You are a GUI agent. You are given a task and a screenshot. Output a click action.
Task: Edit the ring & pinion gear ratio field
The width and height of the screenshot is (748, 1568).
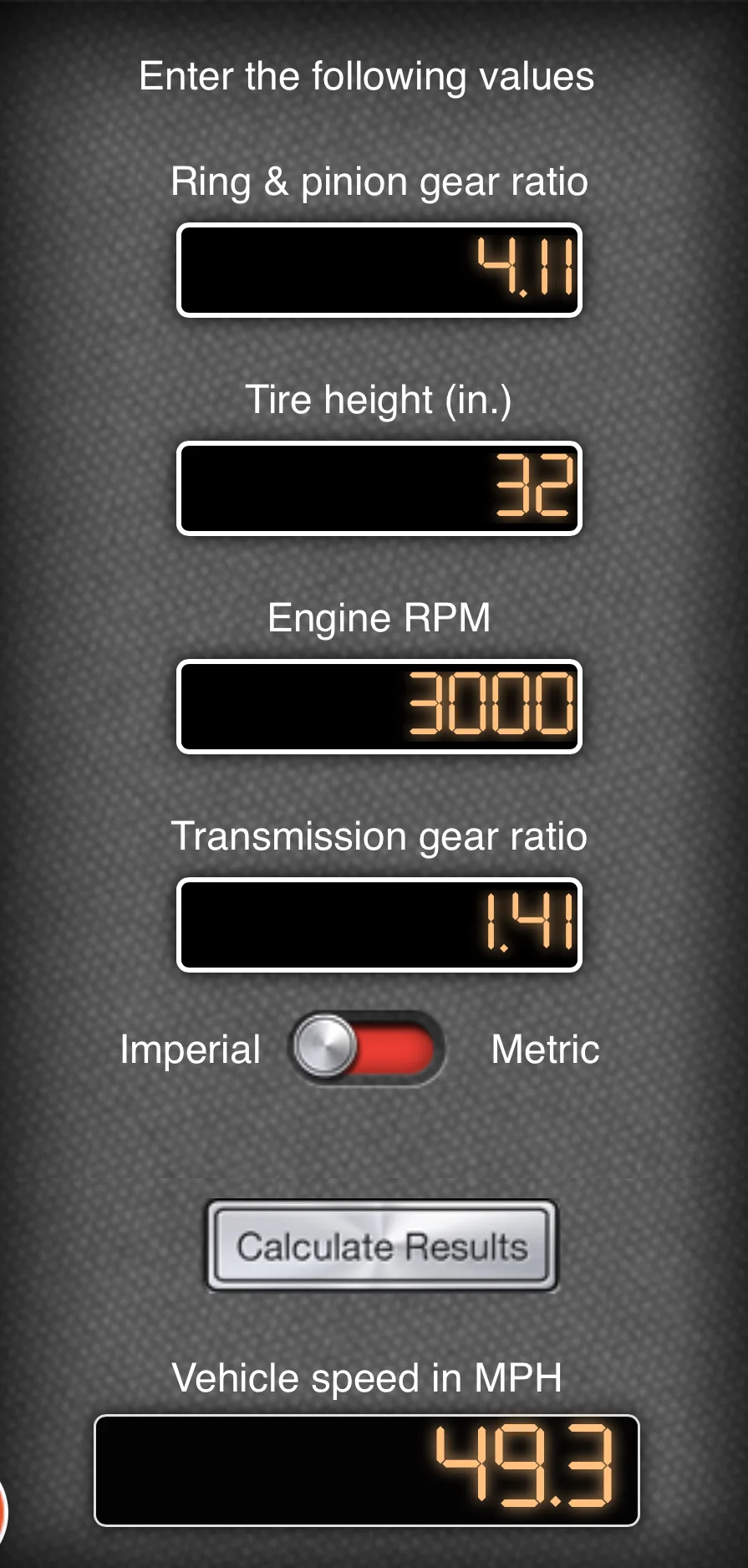point(379,270)
